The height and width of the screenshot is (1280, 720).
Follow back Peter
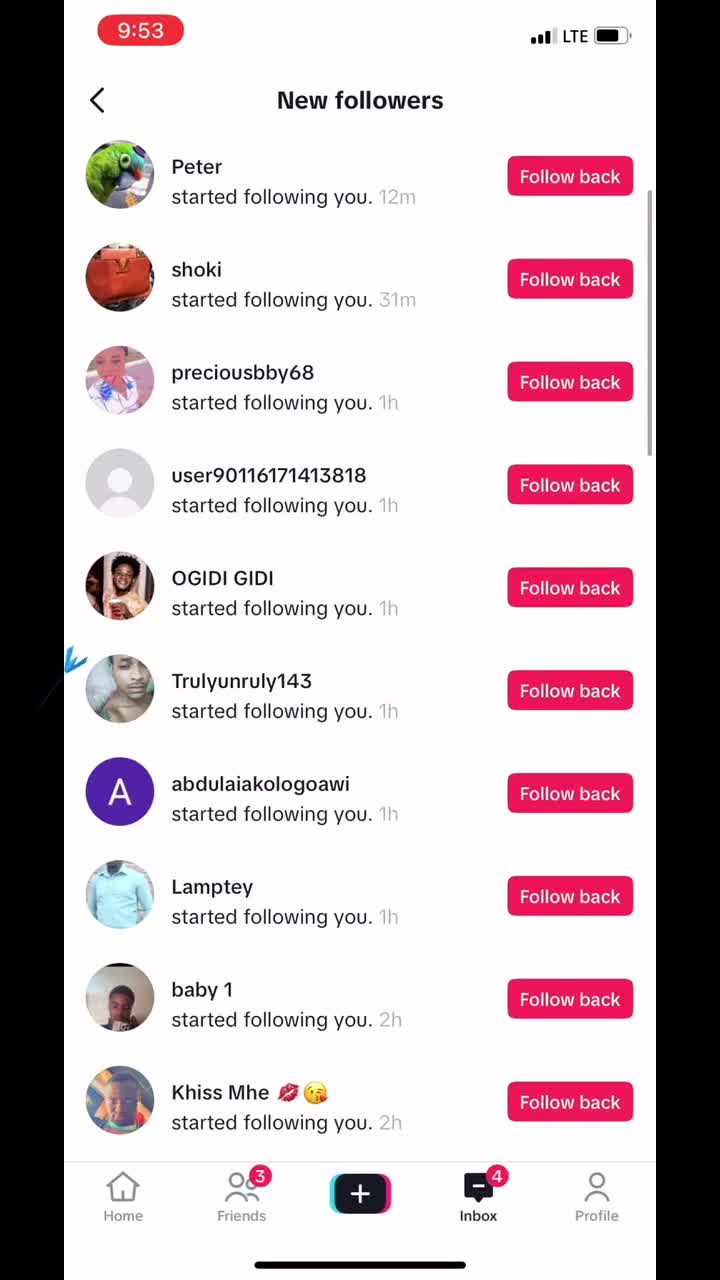(x=570, y=176)
